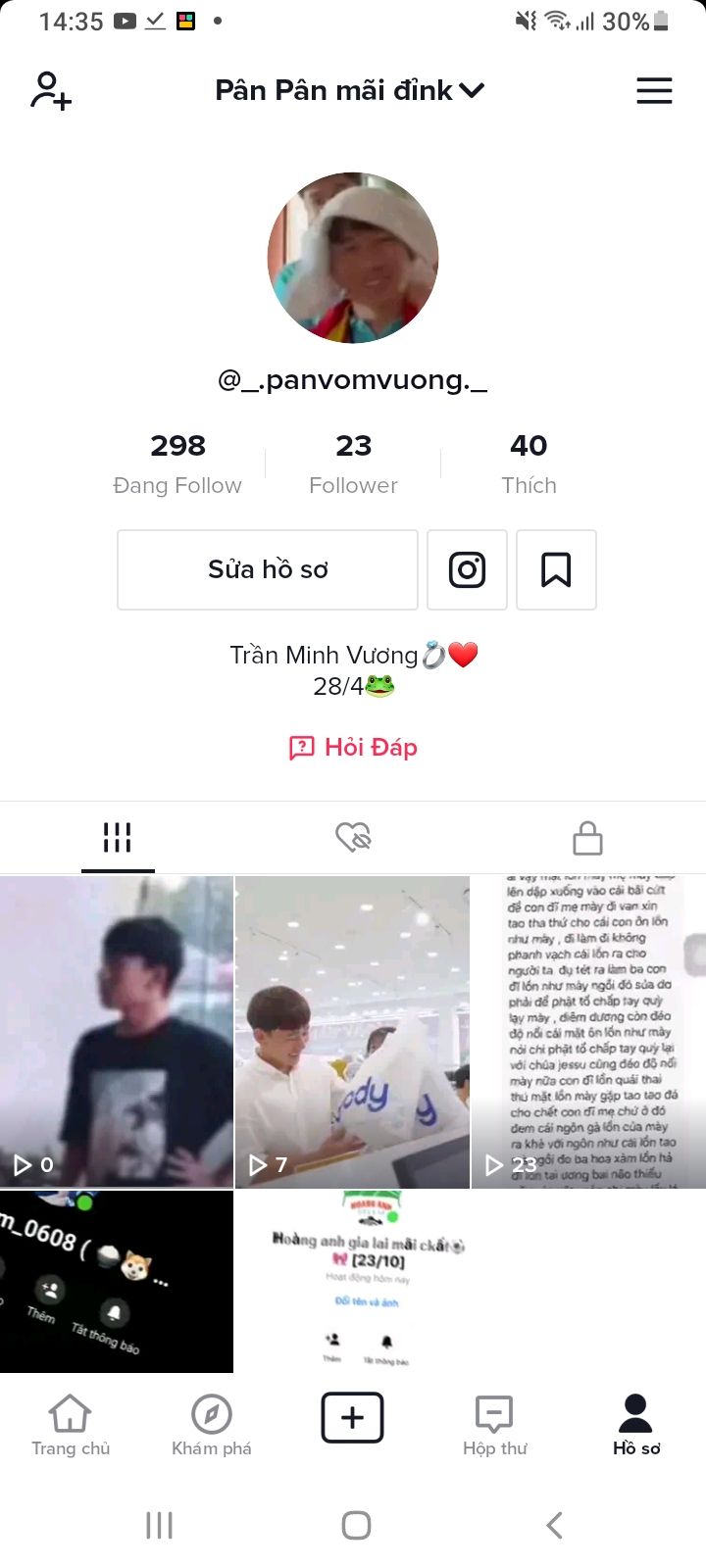The image size is (706, 1568).
Task: View the 23 Follower list
Action: point(353,463)
